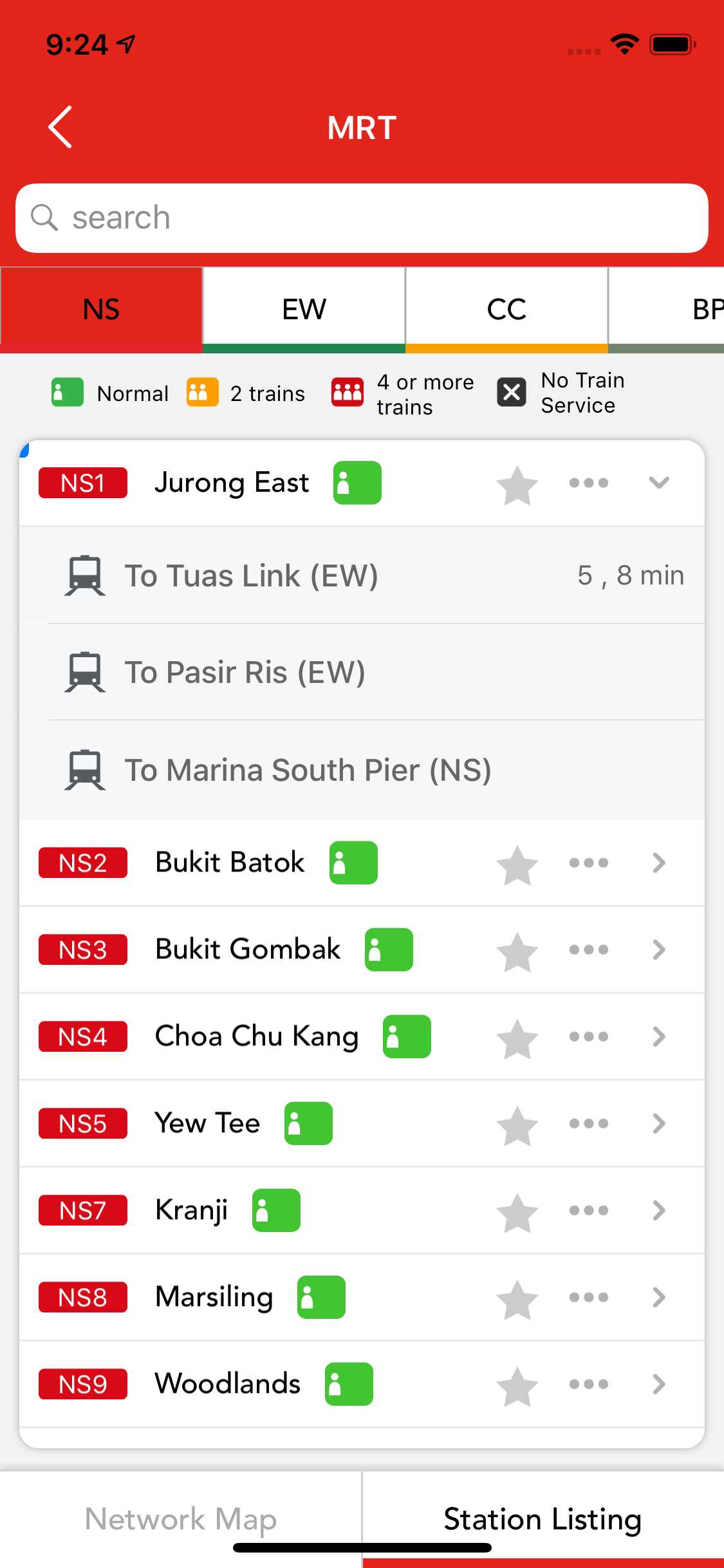Switch to the Network Map view
Image resolution: width=724 pixels, height=1568 pixels.
click(181, 1519)
